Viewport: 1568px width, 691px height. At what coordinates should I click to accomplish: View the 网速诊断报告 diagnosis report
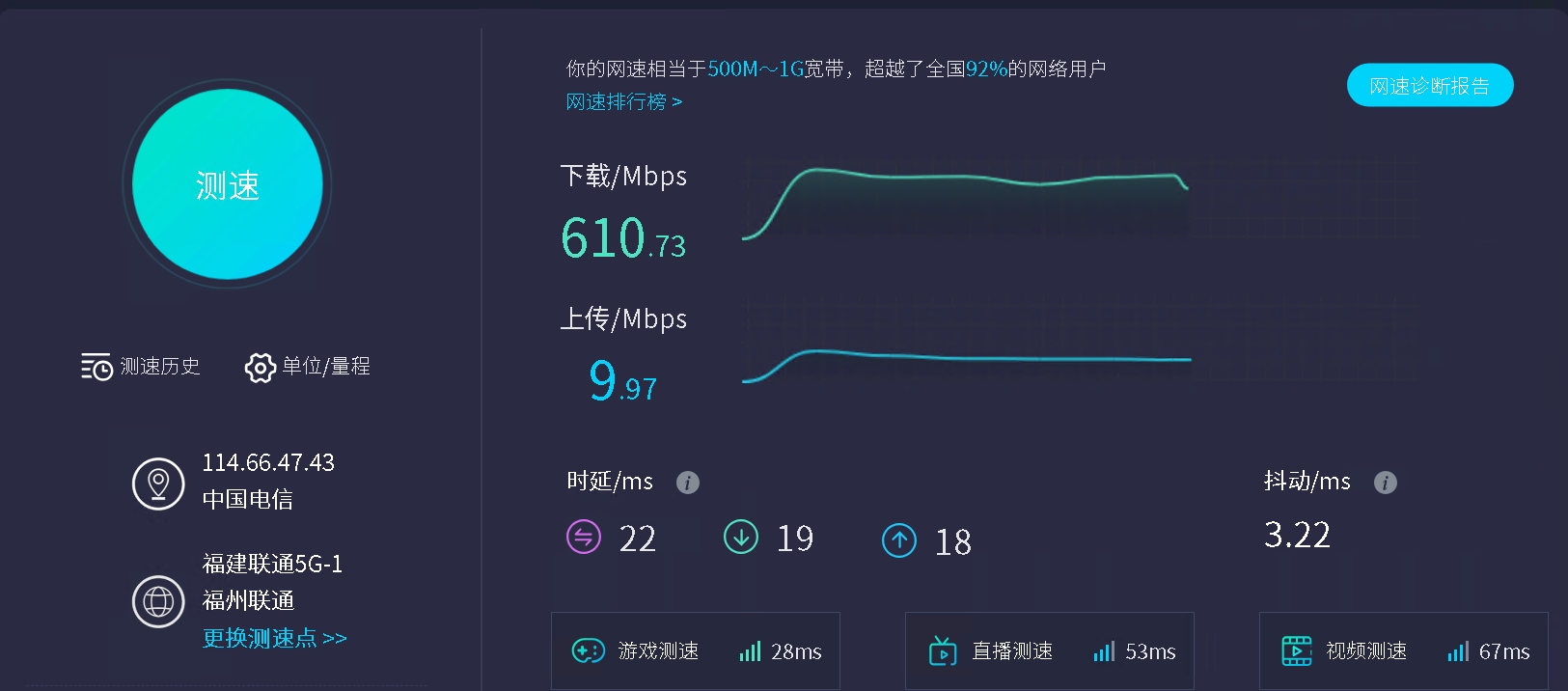click(x=1429, y=86)
